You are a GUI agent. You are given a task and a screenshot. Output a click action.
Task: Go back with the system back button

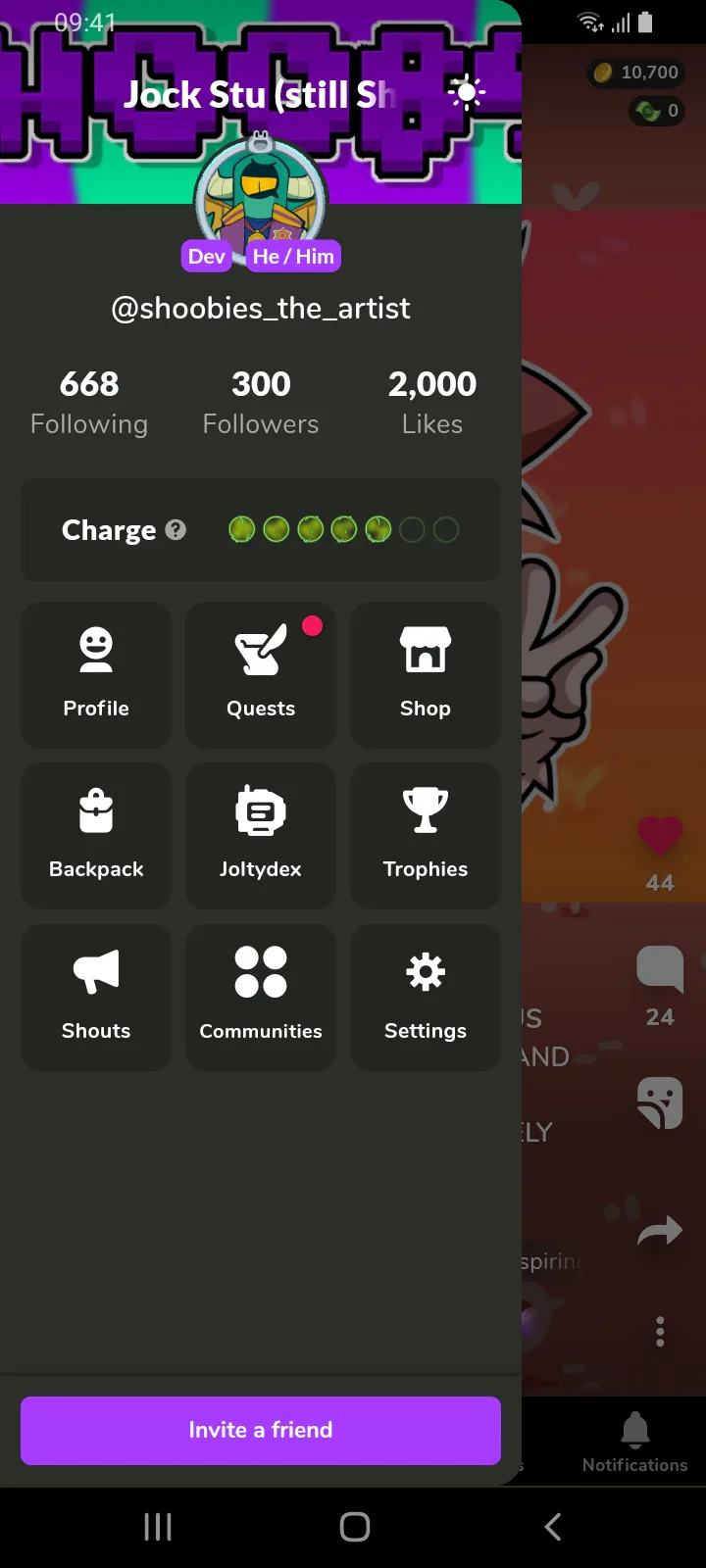click(552, 1526)
